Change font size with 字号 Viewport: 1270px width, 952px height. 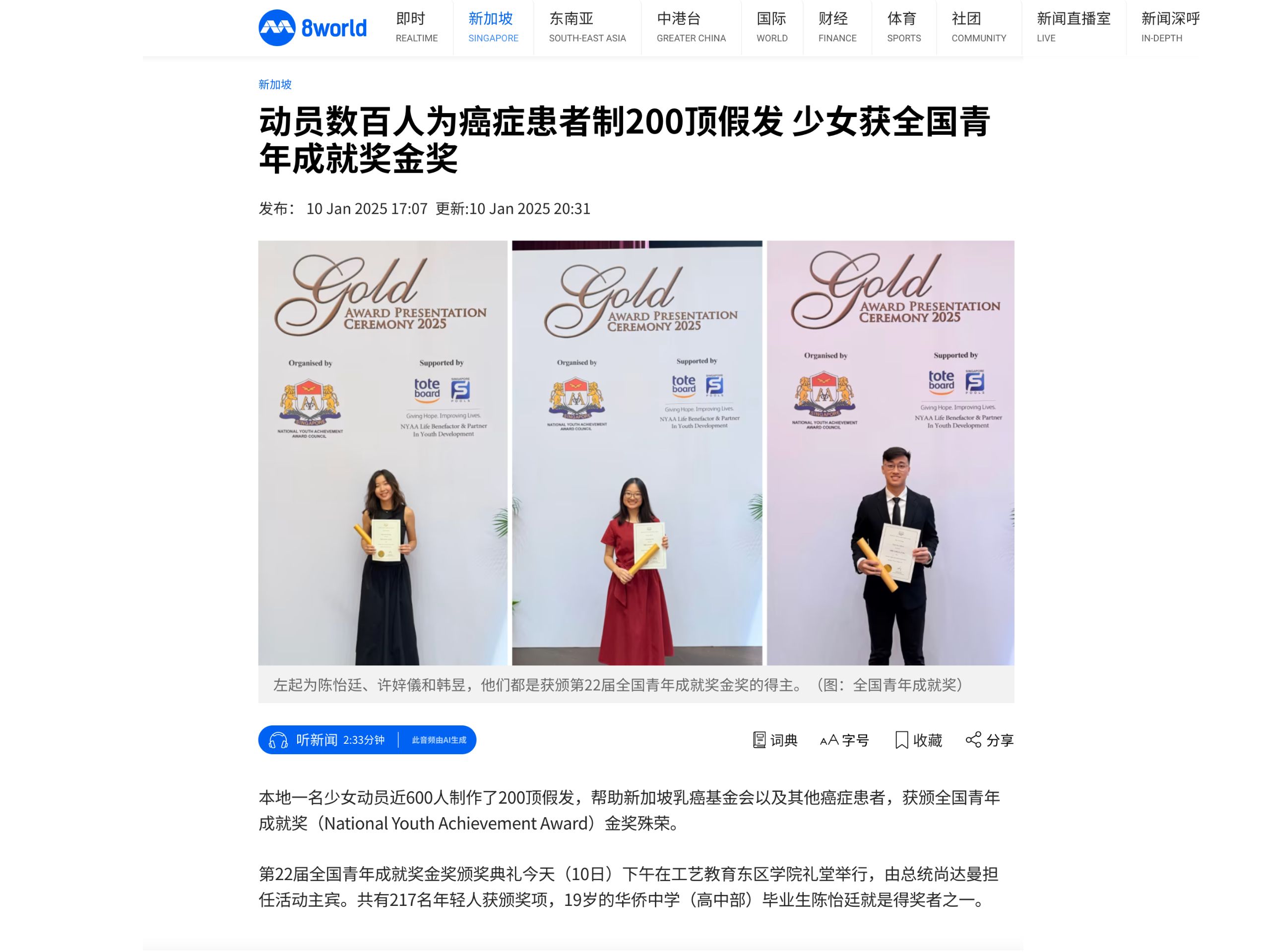[844, 740]
